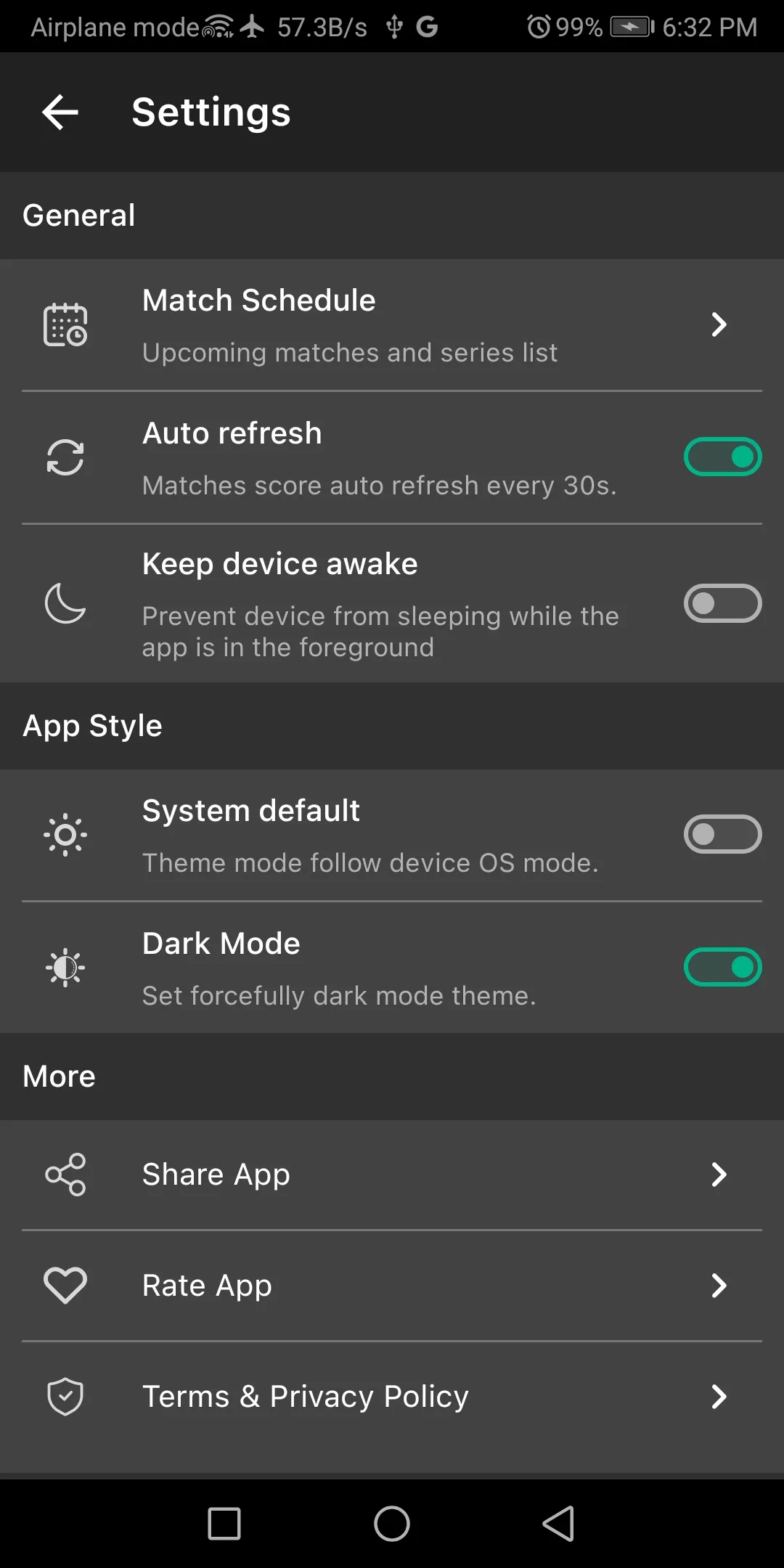View Terms & Privacy Policy
The height and width of the screenshot is (1568, 784).
[x=392, y=1397]
